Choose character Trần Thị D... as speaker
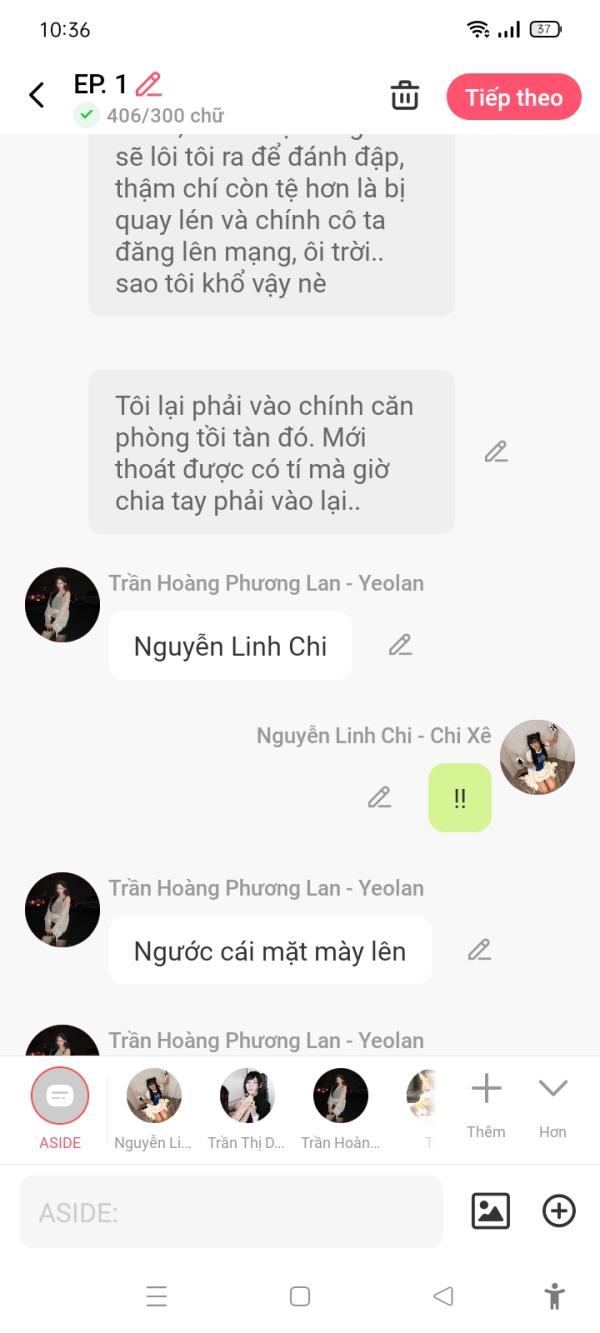Screen dimensions: 600x1333 (x=246, y=1107)
